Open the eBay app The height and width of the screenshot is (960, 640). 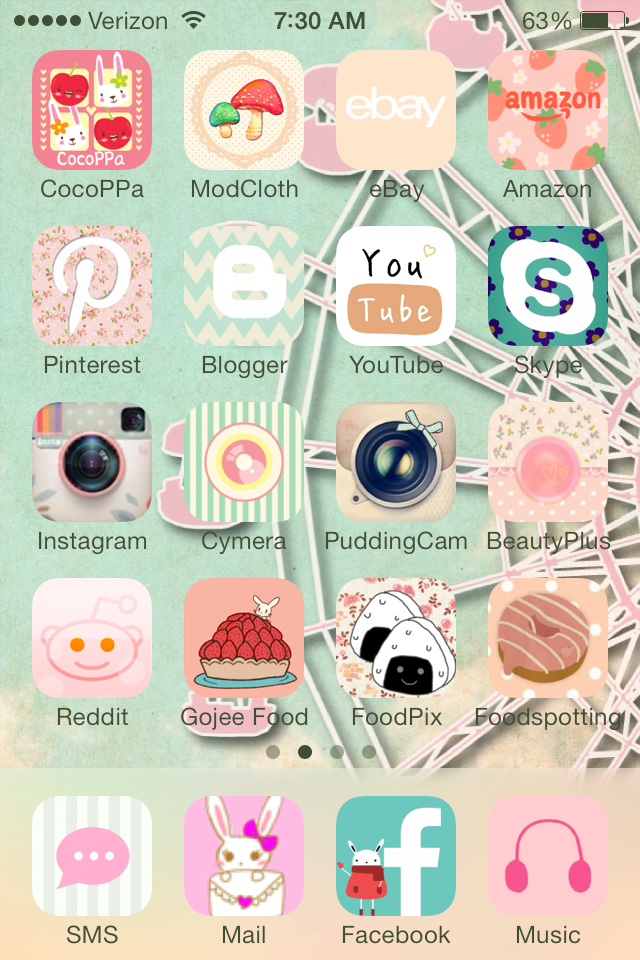pos(396,110)
